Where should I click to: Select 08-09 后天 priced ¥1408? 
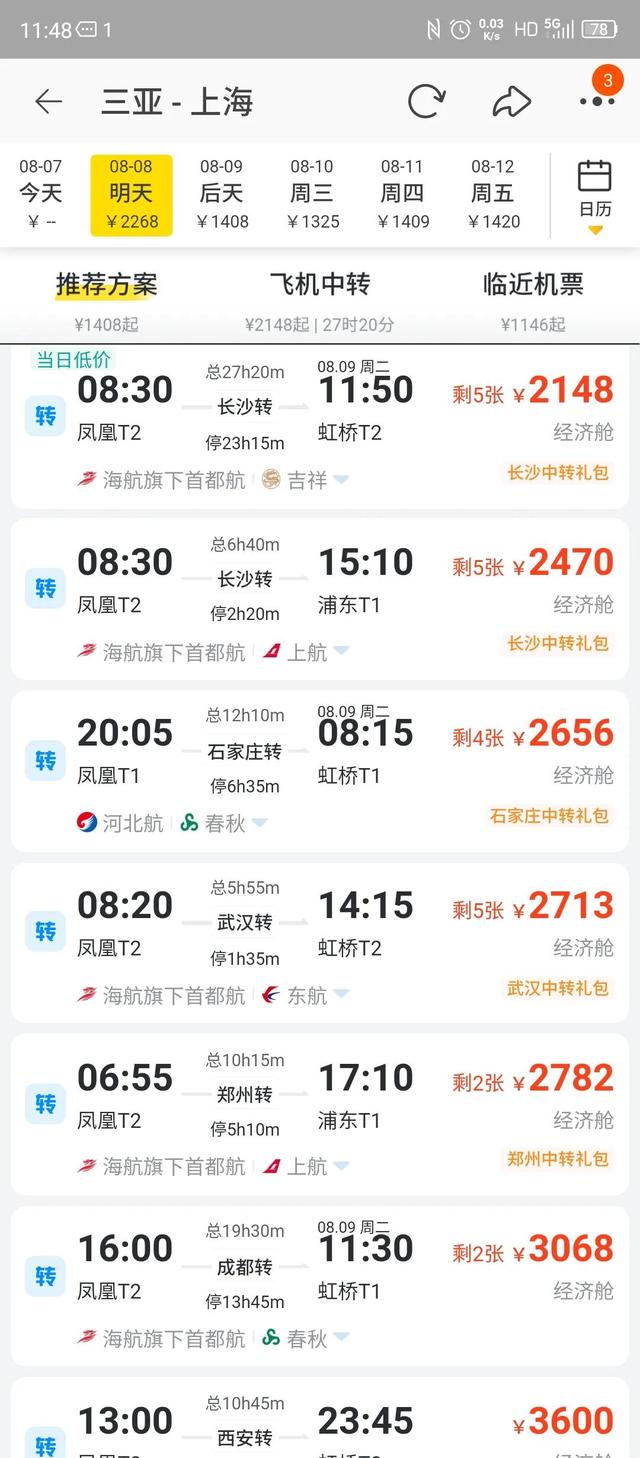tap(222, 194)
